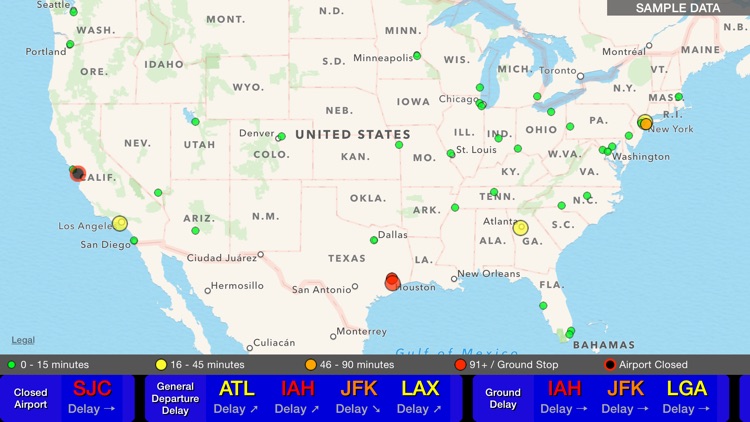The image size is (750, 422).
Task: Open JFK under General Departure Delay
Action: (x=358, y=397)
